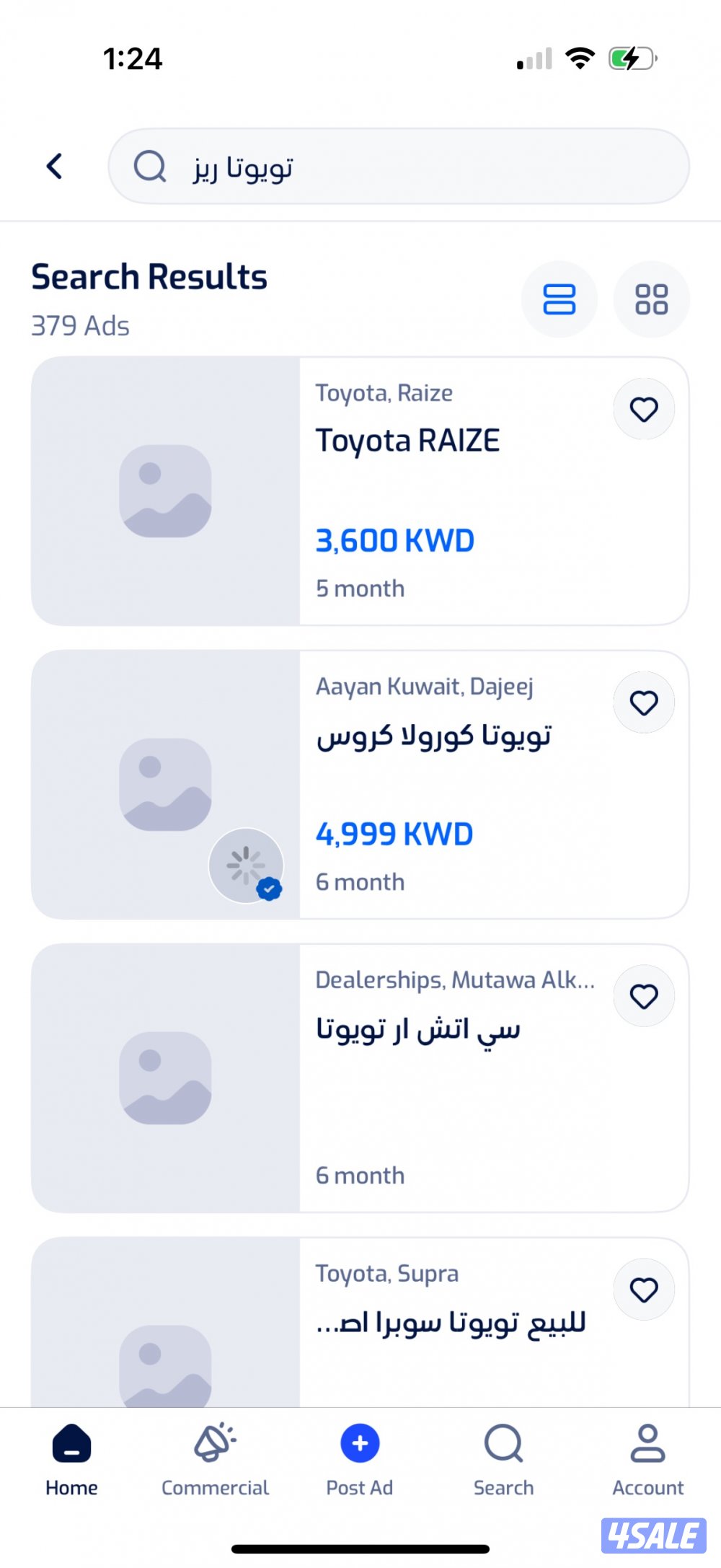Viewport: 721px width, 1568px height.
Task: Switch to list view layout
Action: 559,299
